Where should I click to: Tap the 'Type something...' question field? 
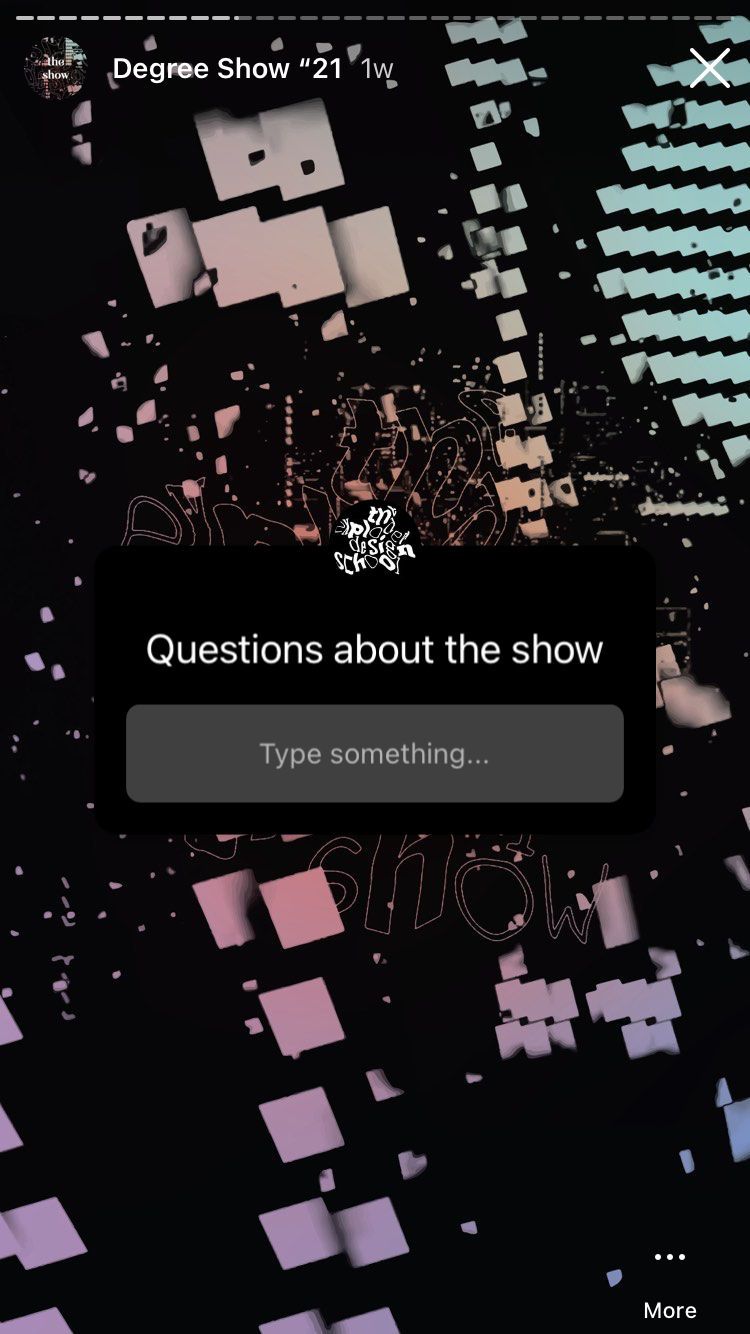375,753
